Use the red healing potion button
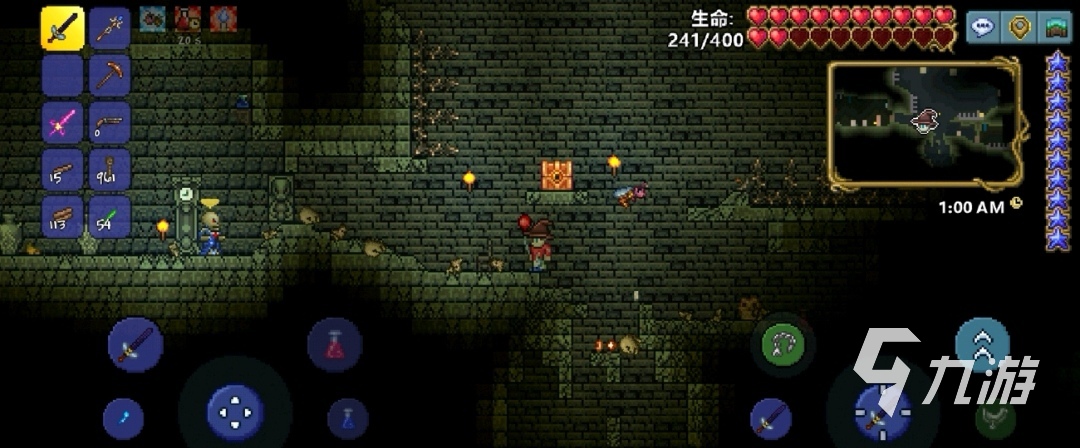This screenshot has width=1080, height=448. pyautogui.click(x=334, y=346)
